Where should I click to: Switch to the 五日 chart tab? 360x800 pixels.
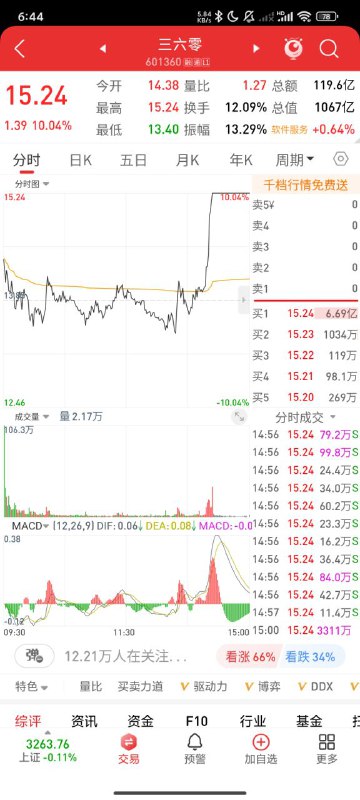[133, 160]
